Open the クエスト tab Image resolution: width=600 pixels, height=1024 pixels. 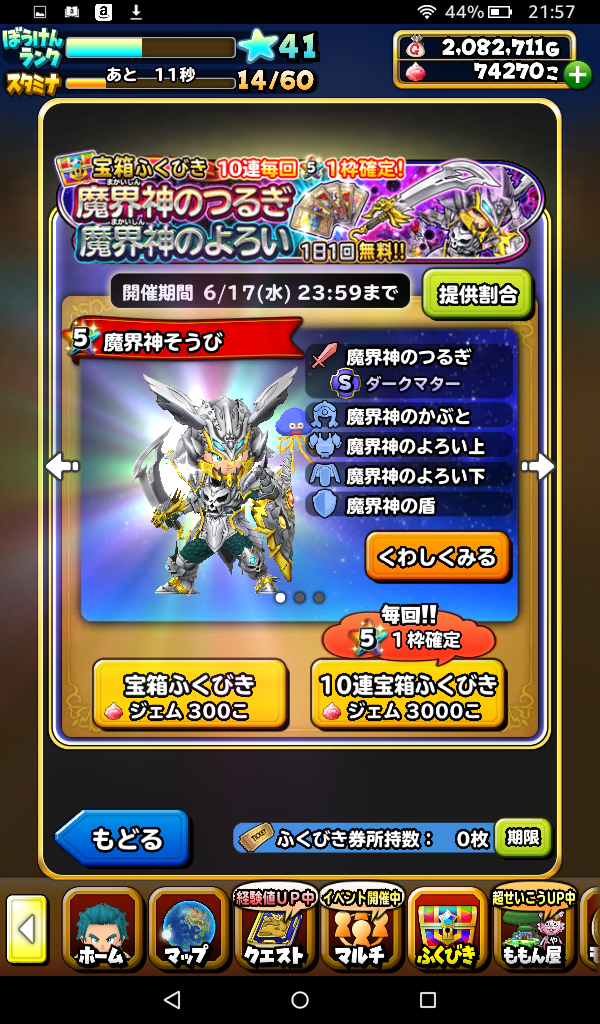[x=274, y=930]
